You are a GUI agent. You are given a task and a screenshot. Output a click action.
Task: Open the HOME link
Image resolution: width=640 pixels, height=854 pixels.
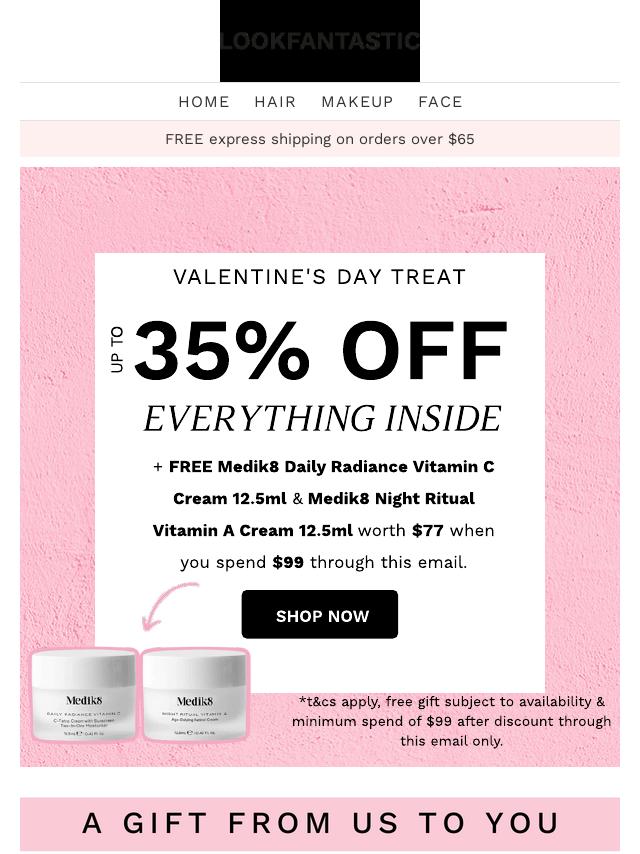[204, 102]
